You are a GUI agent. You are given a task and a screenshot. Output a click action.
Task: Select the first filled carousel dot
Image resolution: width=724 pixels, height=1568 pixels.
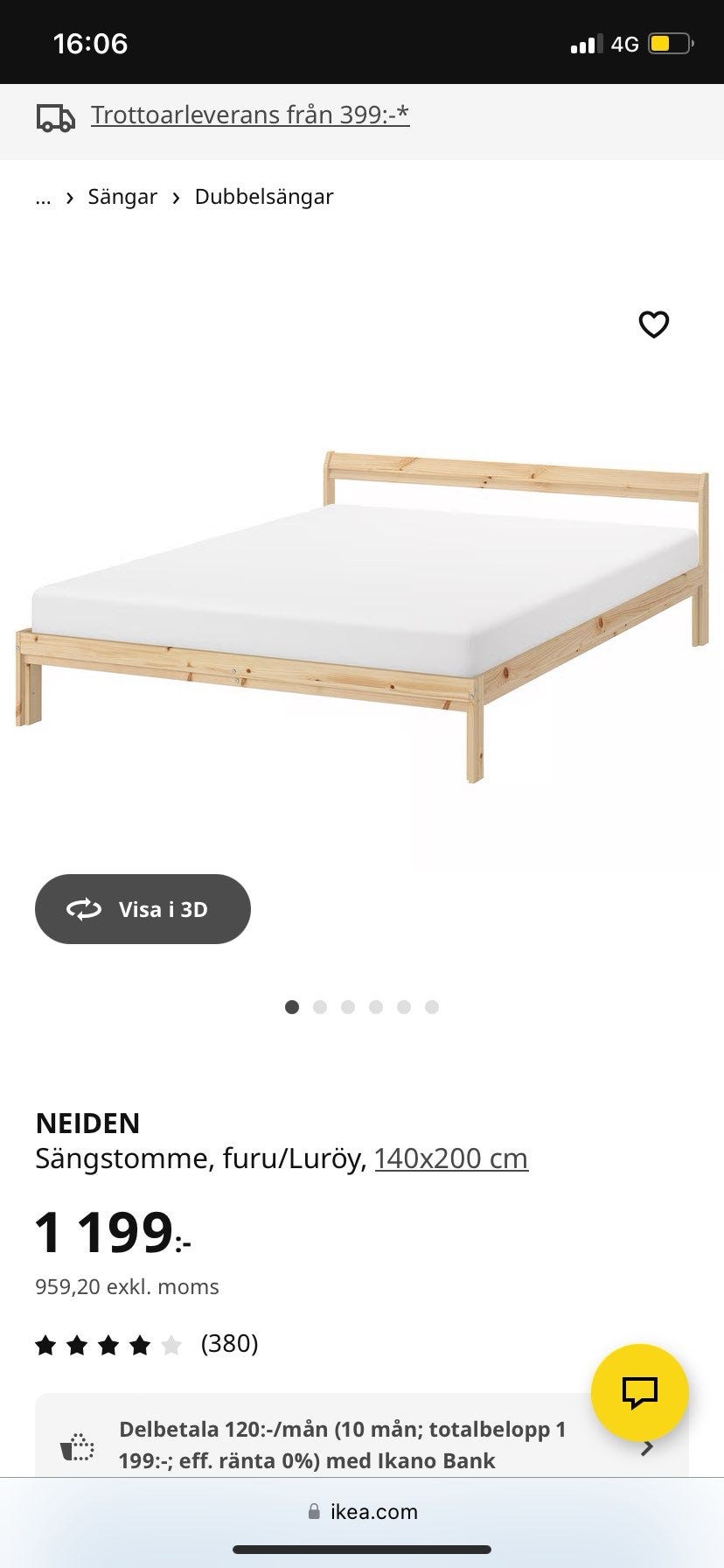tap(292, 1007)
